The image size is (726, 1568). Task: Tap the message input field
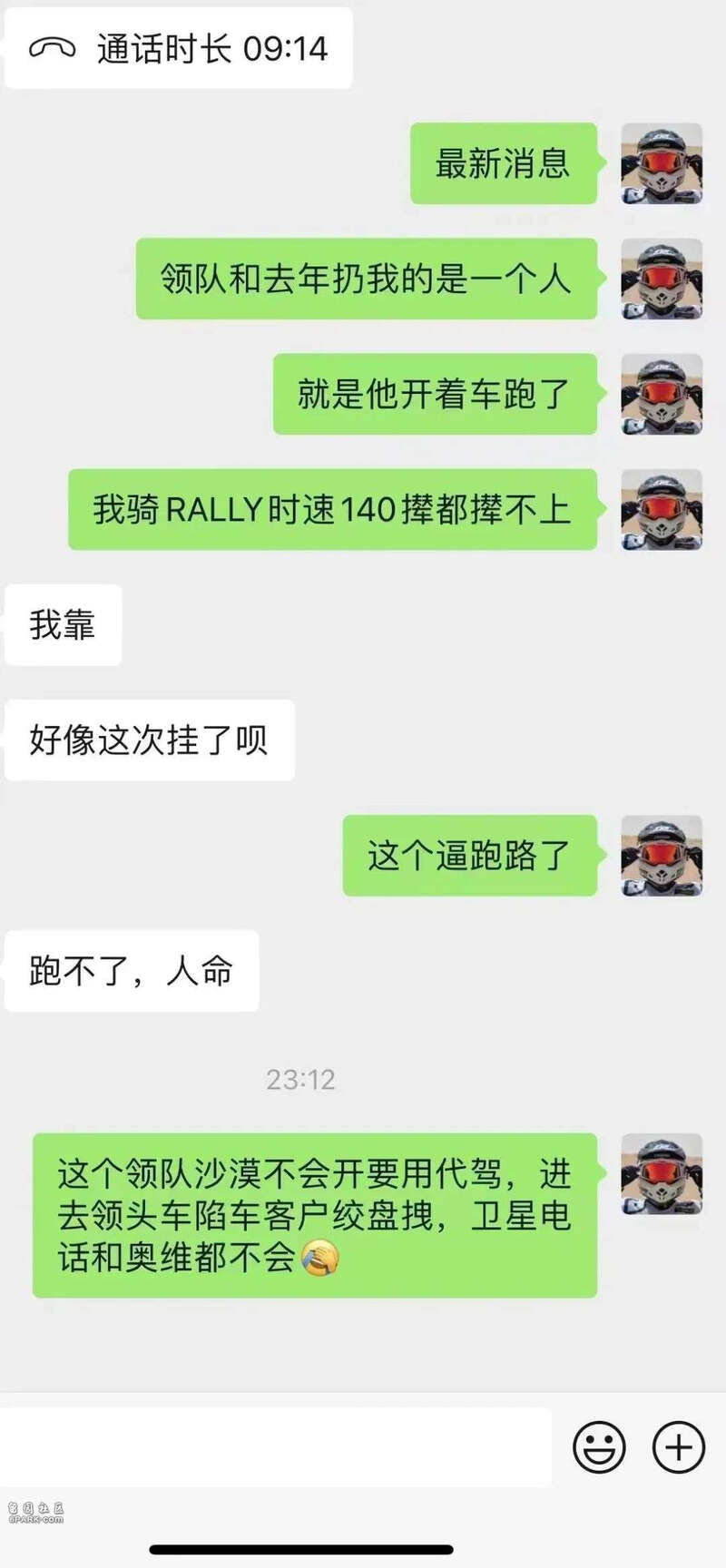click(x=275, y=1446)
